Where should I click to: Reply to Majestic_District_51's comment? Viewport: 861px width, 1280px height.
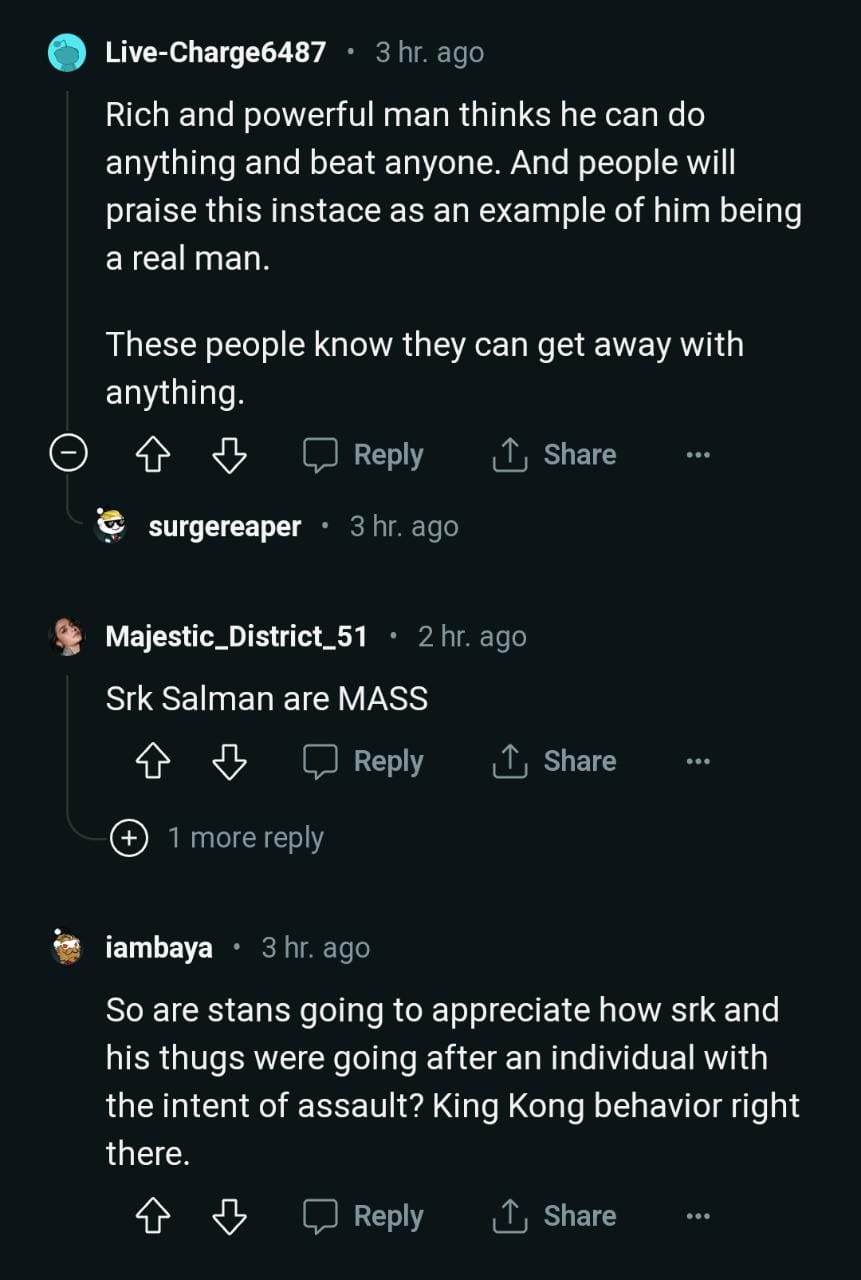click(x=364, y=762)
